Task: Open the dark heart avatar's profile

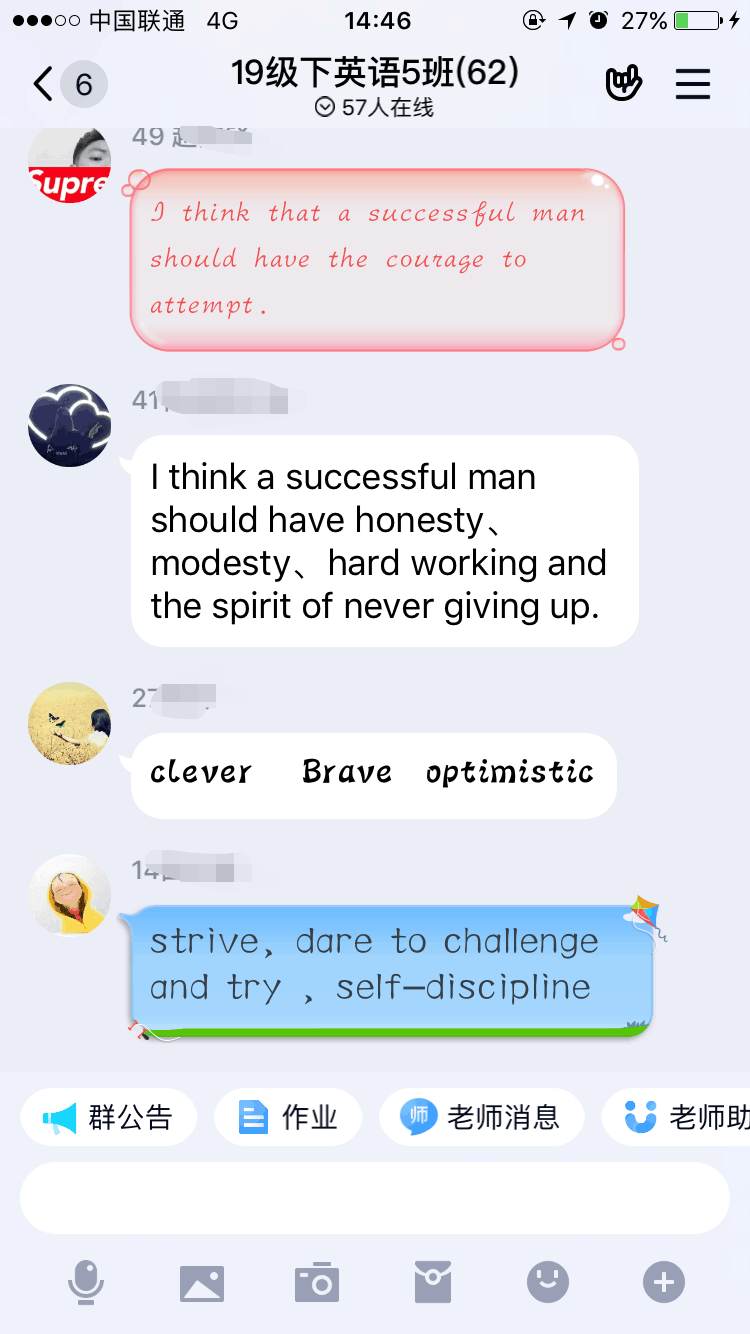Action: pyautogui.click(x=69, y=425)
